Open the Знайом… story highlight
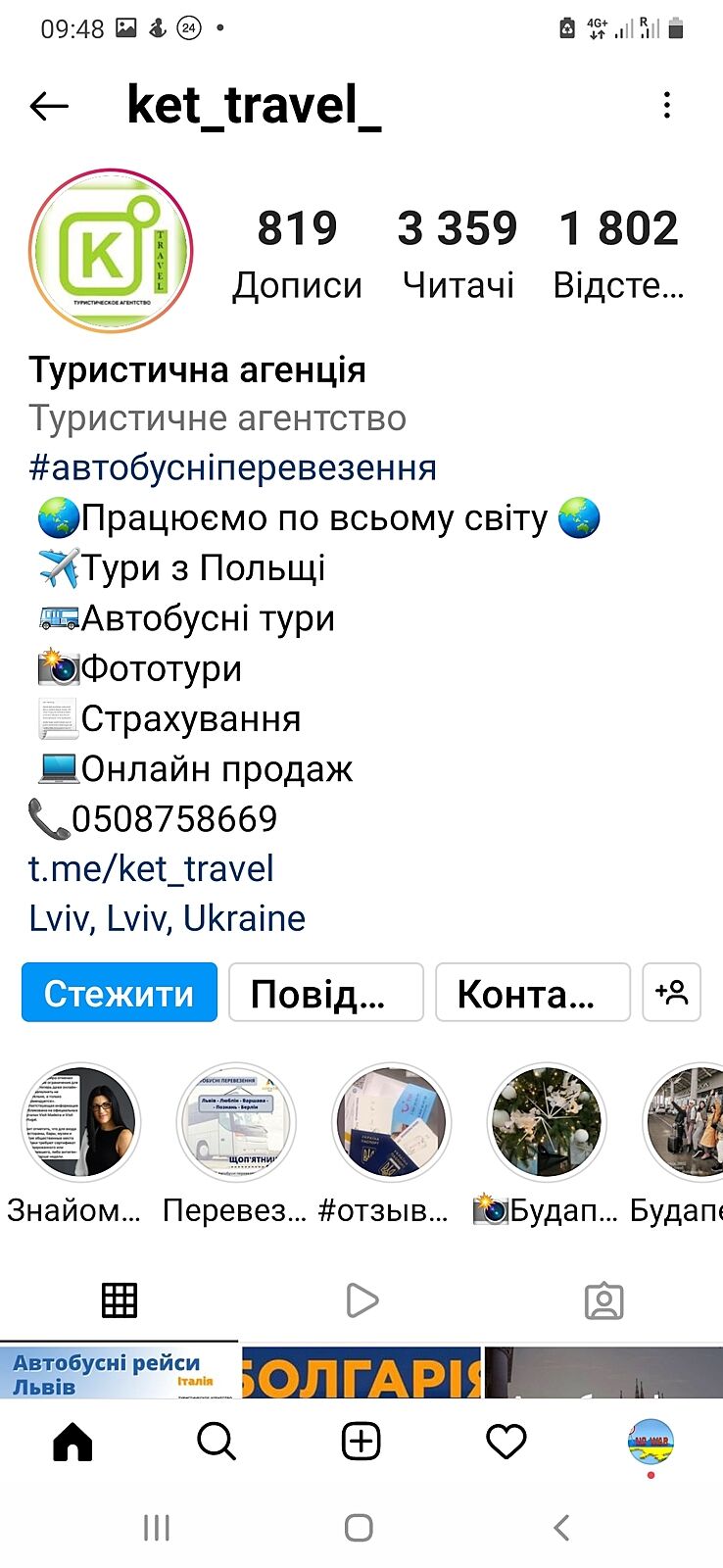The image size is (723, 1568). click(x=80, y=1123)
